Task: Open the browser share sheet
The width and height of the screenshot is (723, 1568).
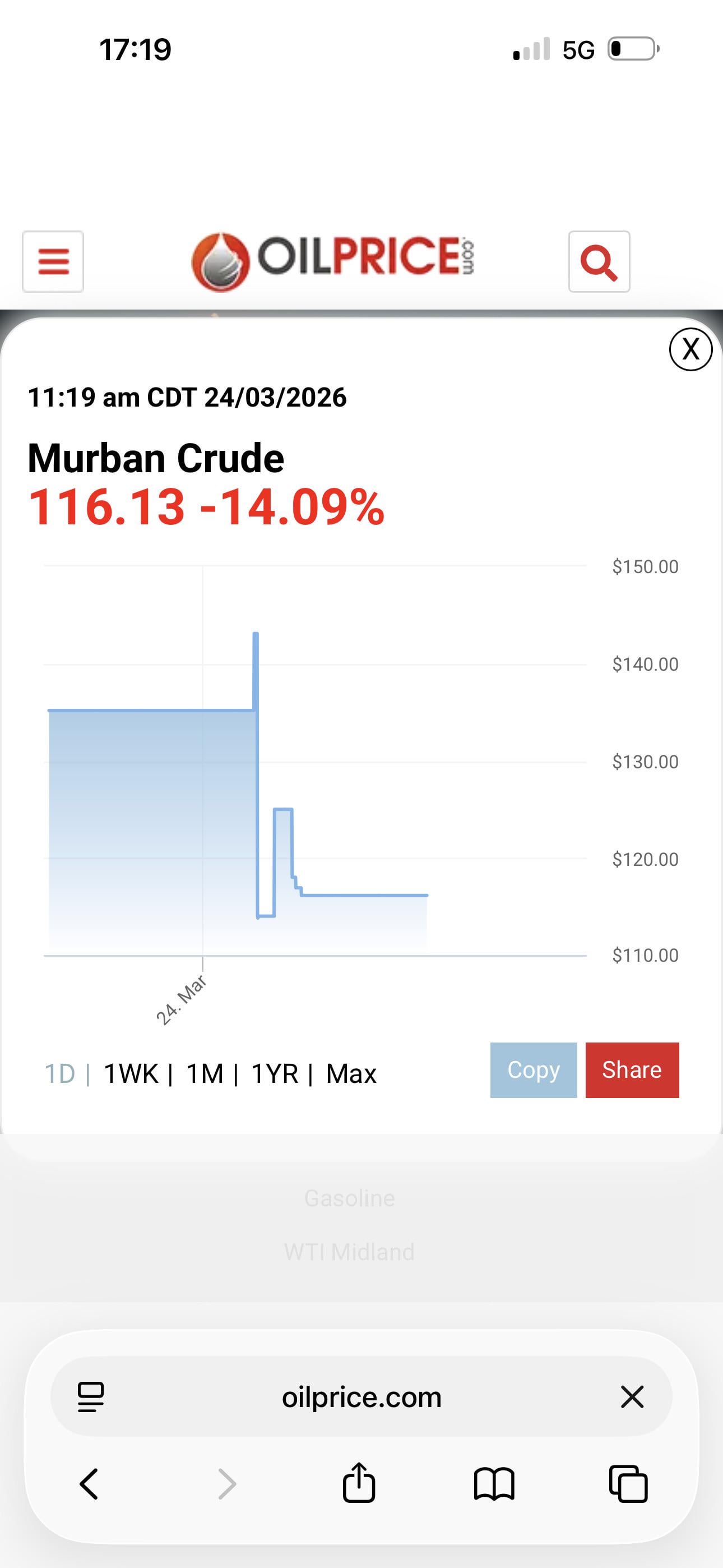Action: (x=359, y=1484)
